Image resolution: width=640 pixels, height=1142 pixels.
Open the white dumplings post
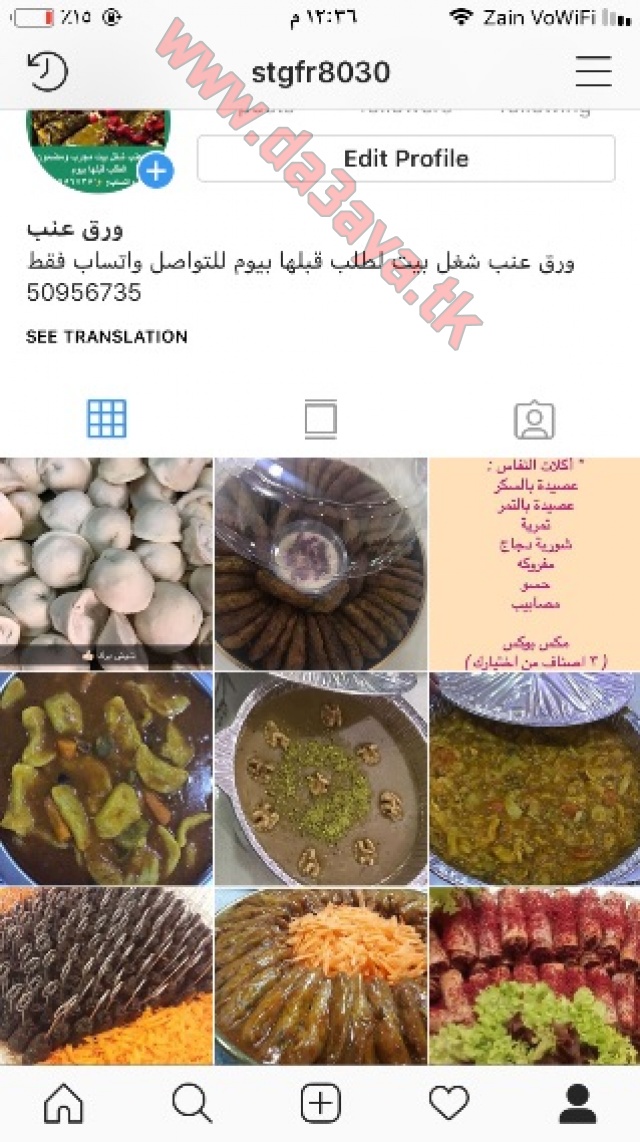click(106, 564)
